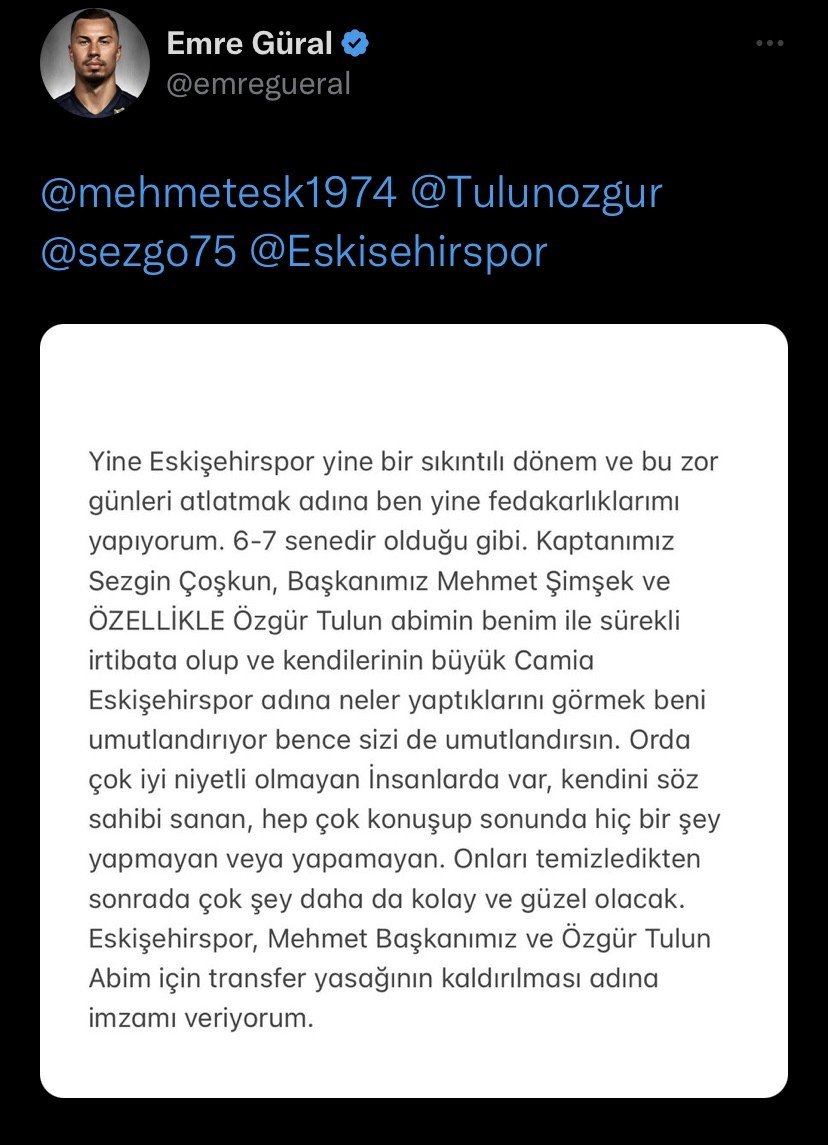This screenshot has width=828, height=1145.
Task: Click the verified badge to see verification info
Action: click(x=355, y=42)
